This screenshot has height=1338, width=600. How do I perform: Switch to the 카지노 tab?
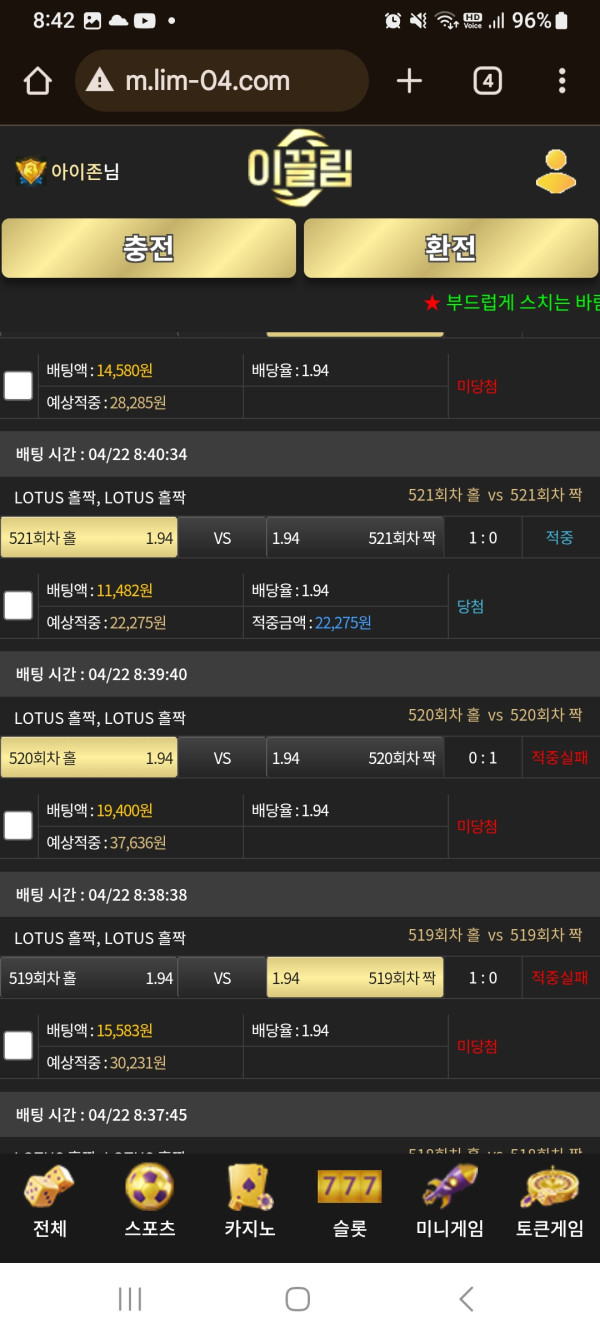click(249, 1203)
